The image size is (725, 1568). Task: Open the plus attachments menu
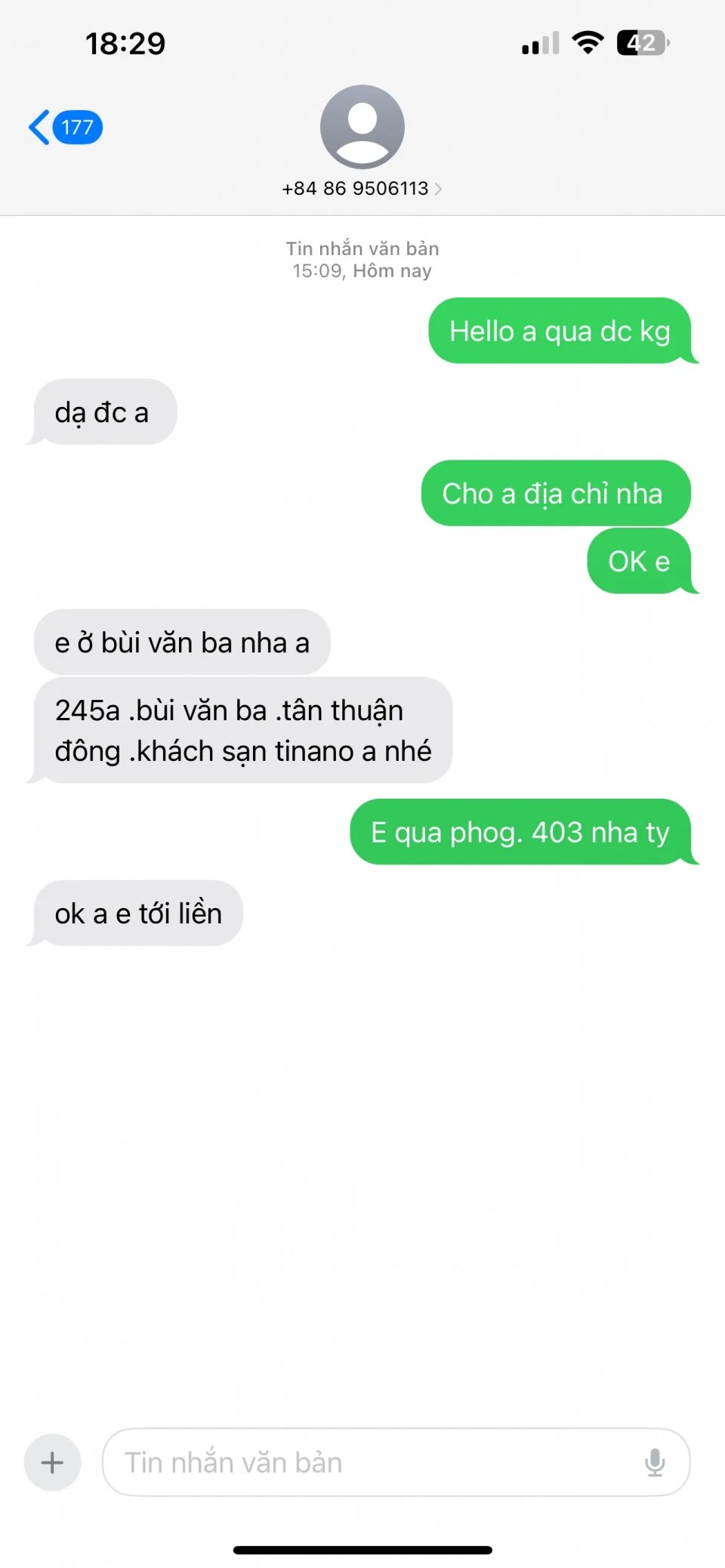click(52, 1462)
